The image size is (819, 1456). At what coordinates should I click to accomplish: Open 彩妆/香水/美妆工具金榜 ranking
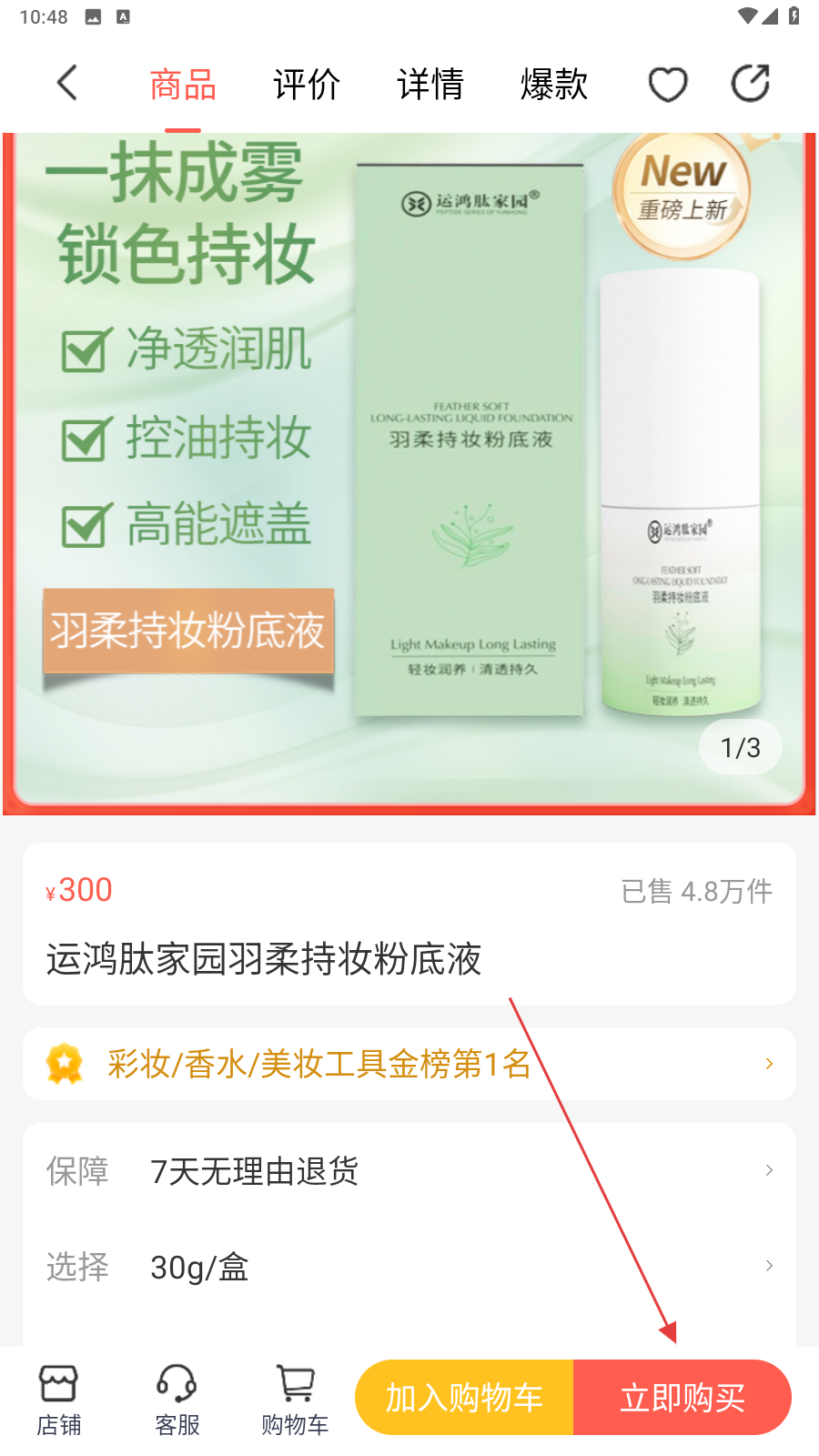(409, 1063)
